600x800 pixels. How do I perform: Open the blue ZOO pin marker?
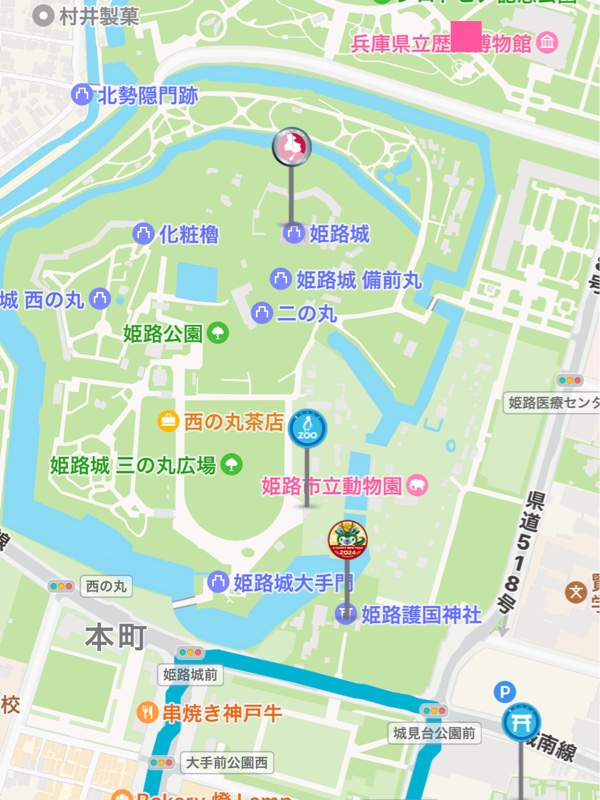[306, 429]
